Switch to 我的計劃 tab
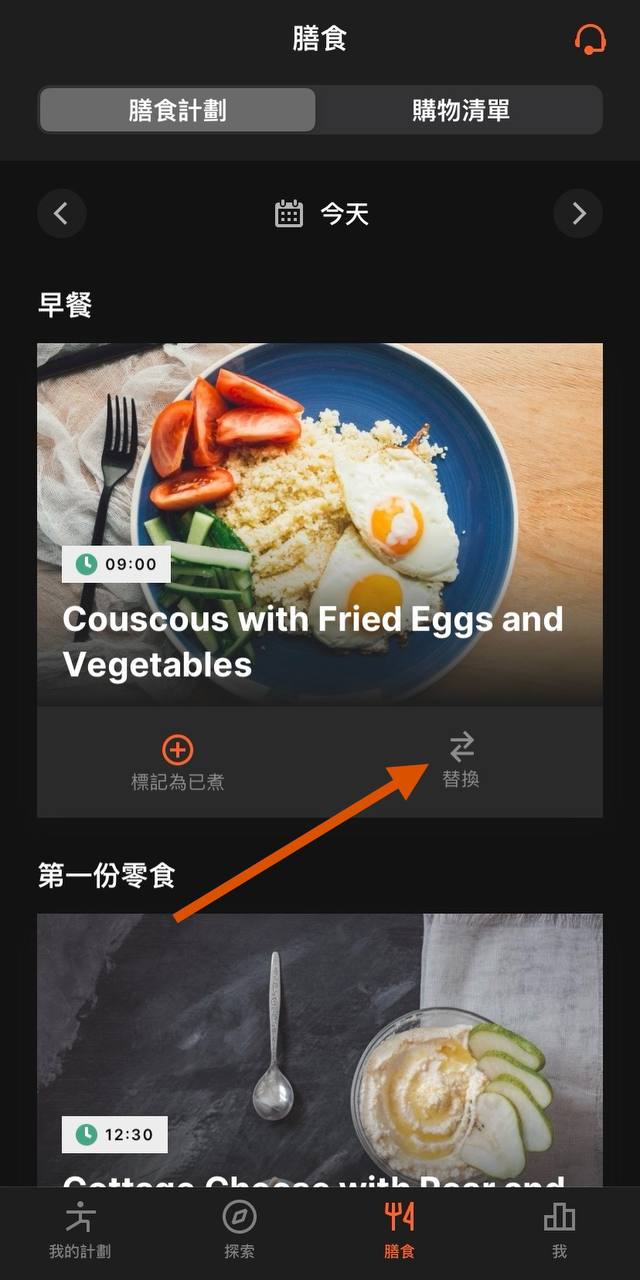Viewport: 640px width, 1280px height. click(80, 1232)
